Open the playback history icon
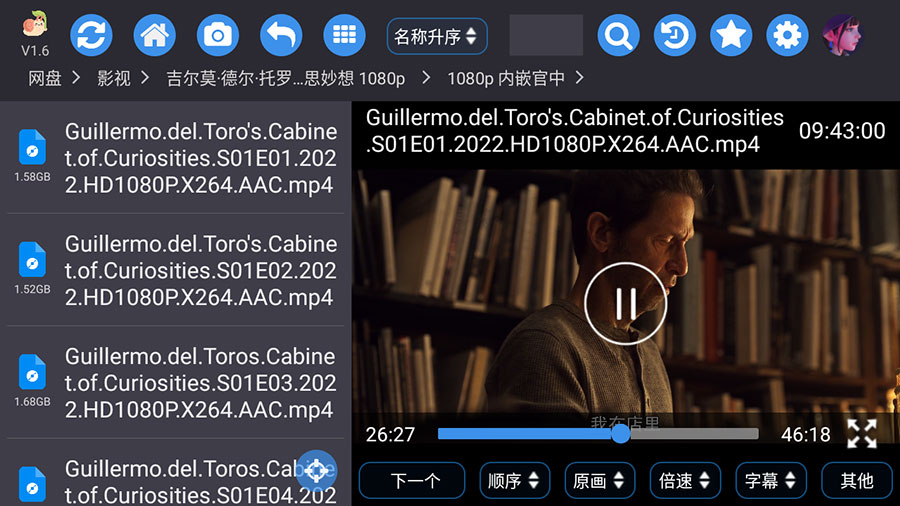This screenshot has height=506, width=900. [x=675, y=36]
